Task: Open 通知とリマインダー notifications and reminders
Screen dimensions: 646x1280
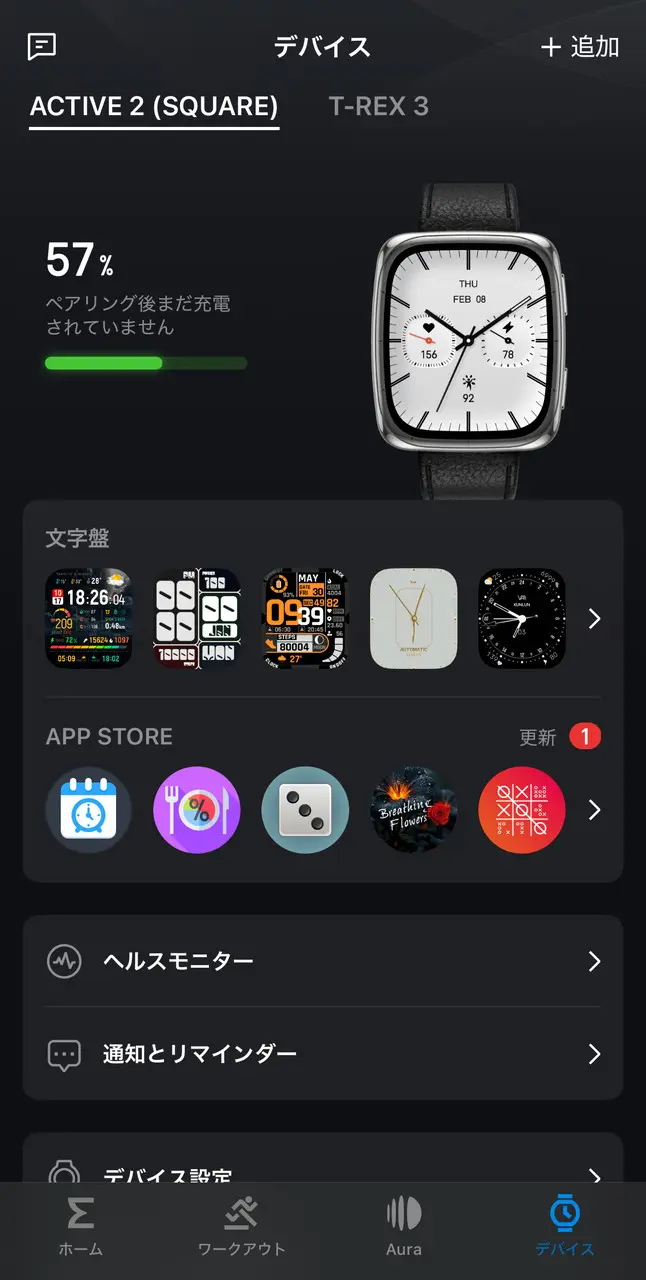Action: tap(322, 1054)
